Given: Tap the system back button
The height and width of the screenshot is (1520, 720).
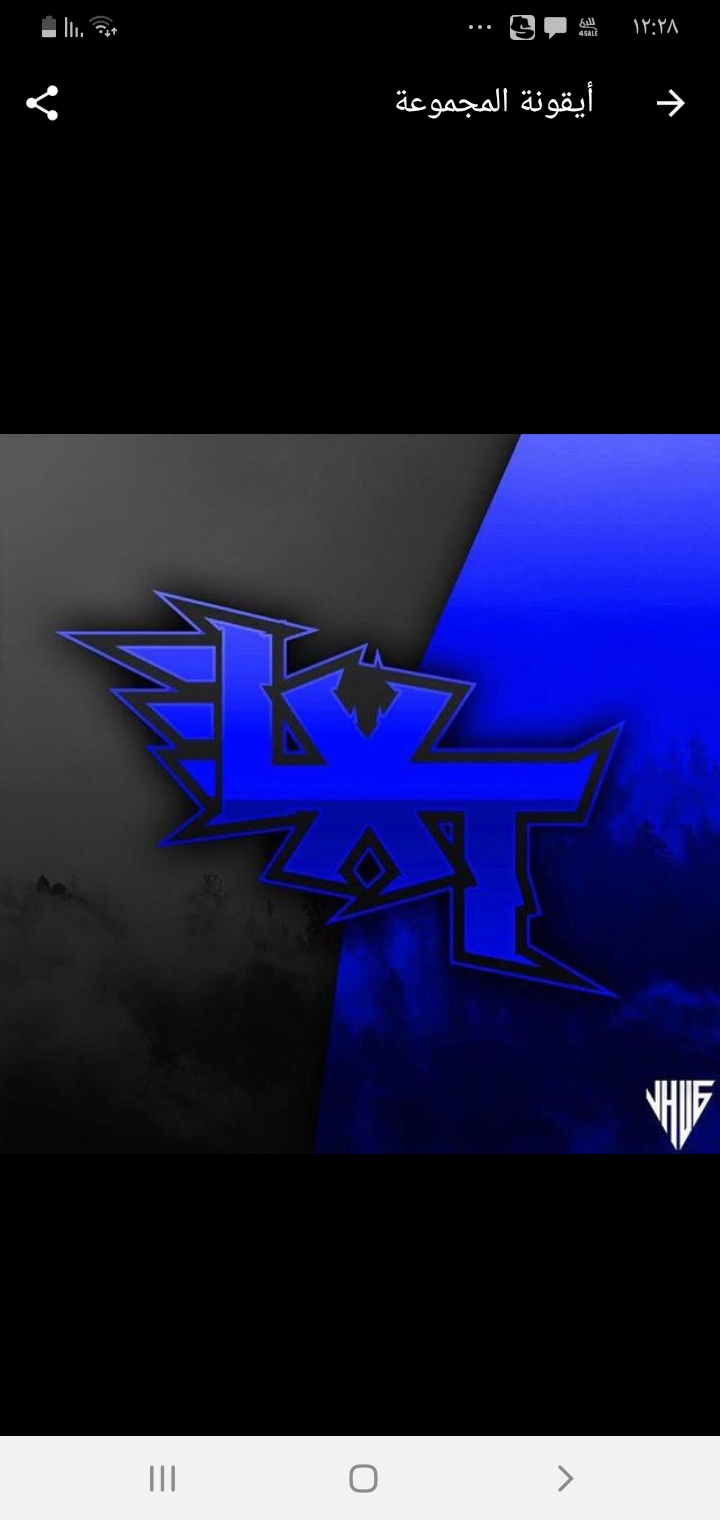Looking at the screenshot, I should coord(565,1478).
